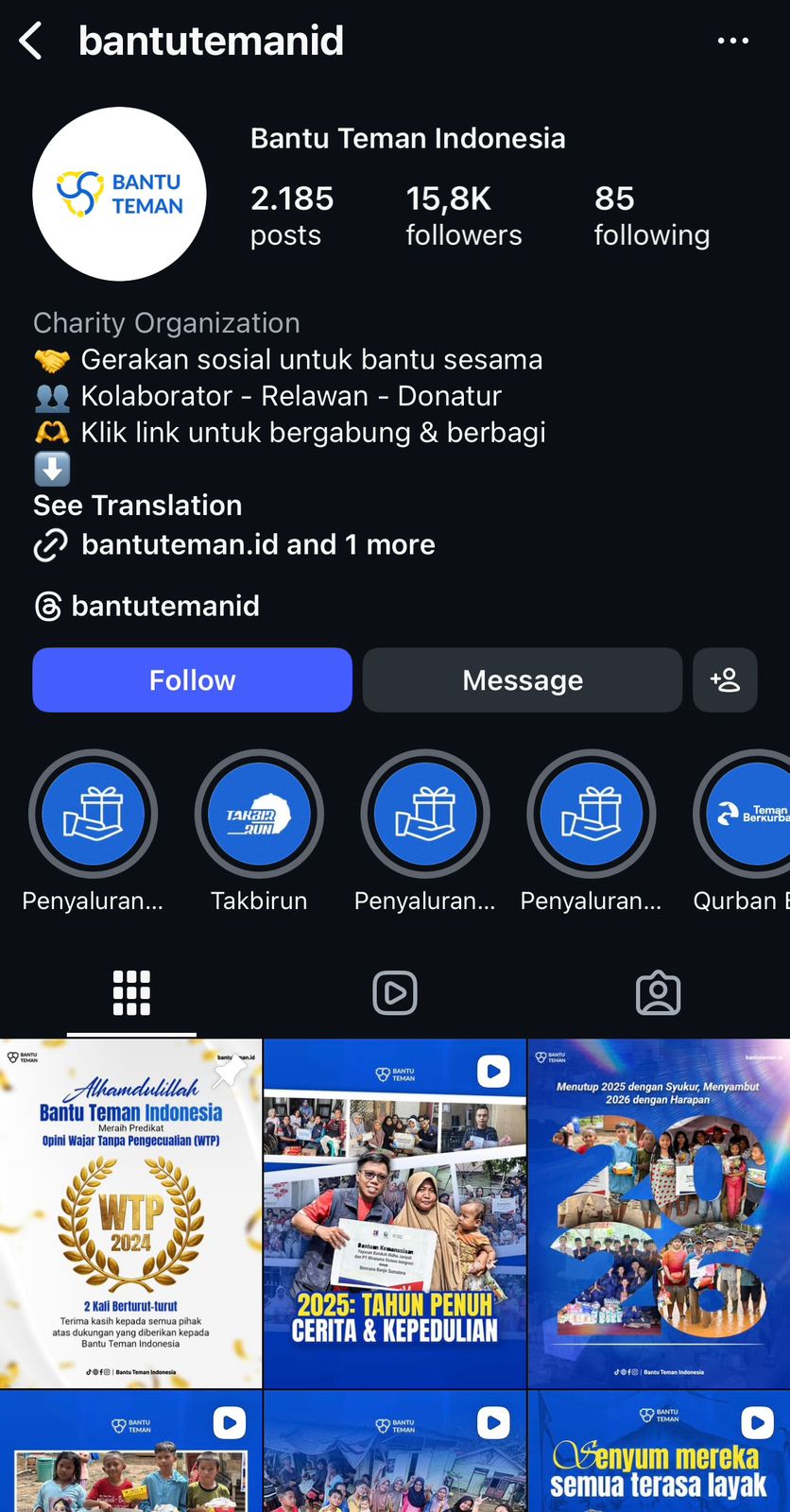
Task: Open the three-dot overflow menu
Action: [732, 42]
